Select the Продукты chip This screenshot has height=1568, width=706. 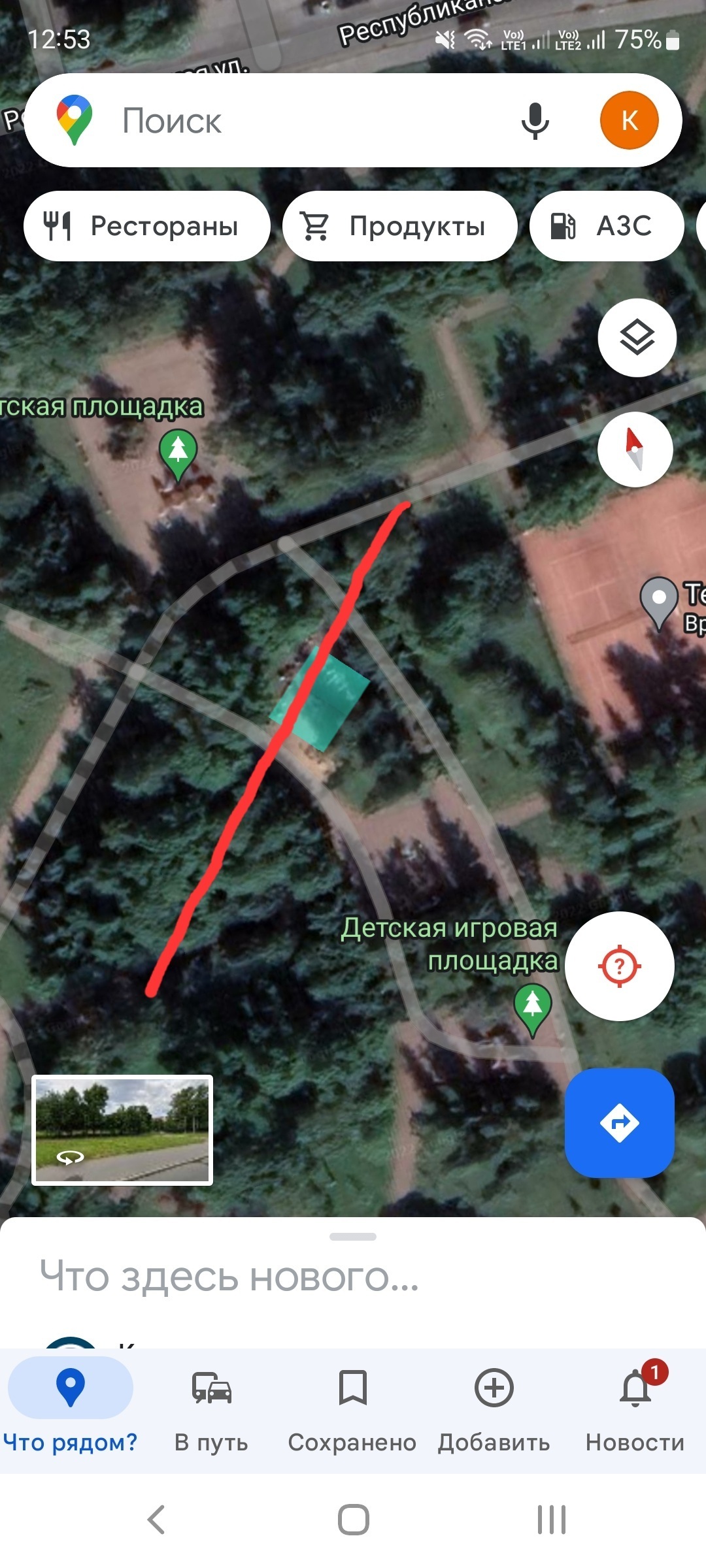pos(399,226)
